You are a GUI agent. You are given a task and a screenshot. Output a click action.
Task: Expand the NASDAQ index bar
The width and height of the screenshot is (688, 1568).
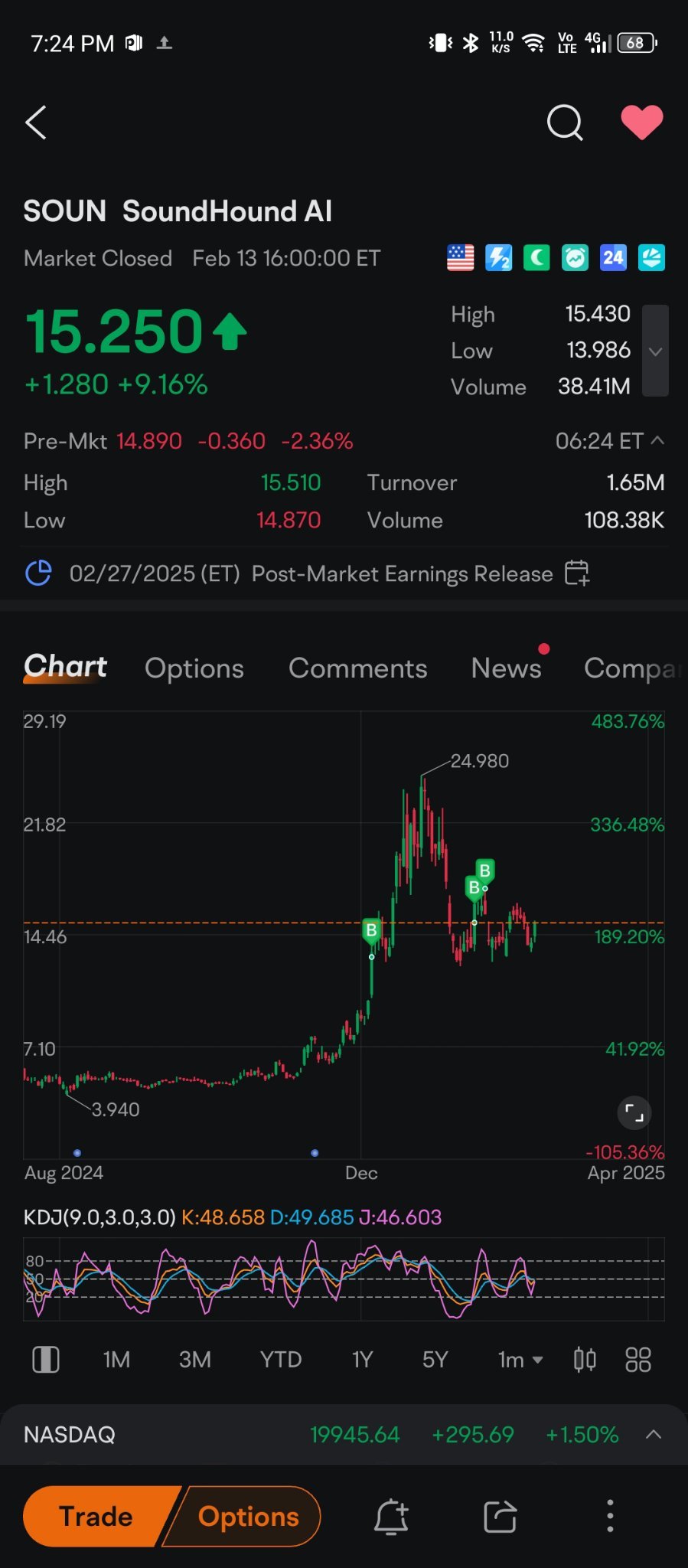click(x=653, y=1435)
